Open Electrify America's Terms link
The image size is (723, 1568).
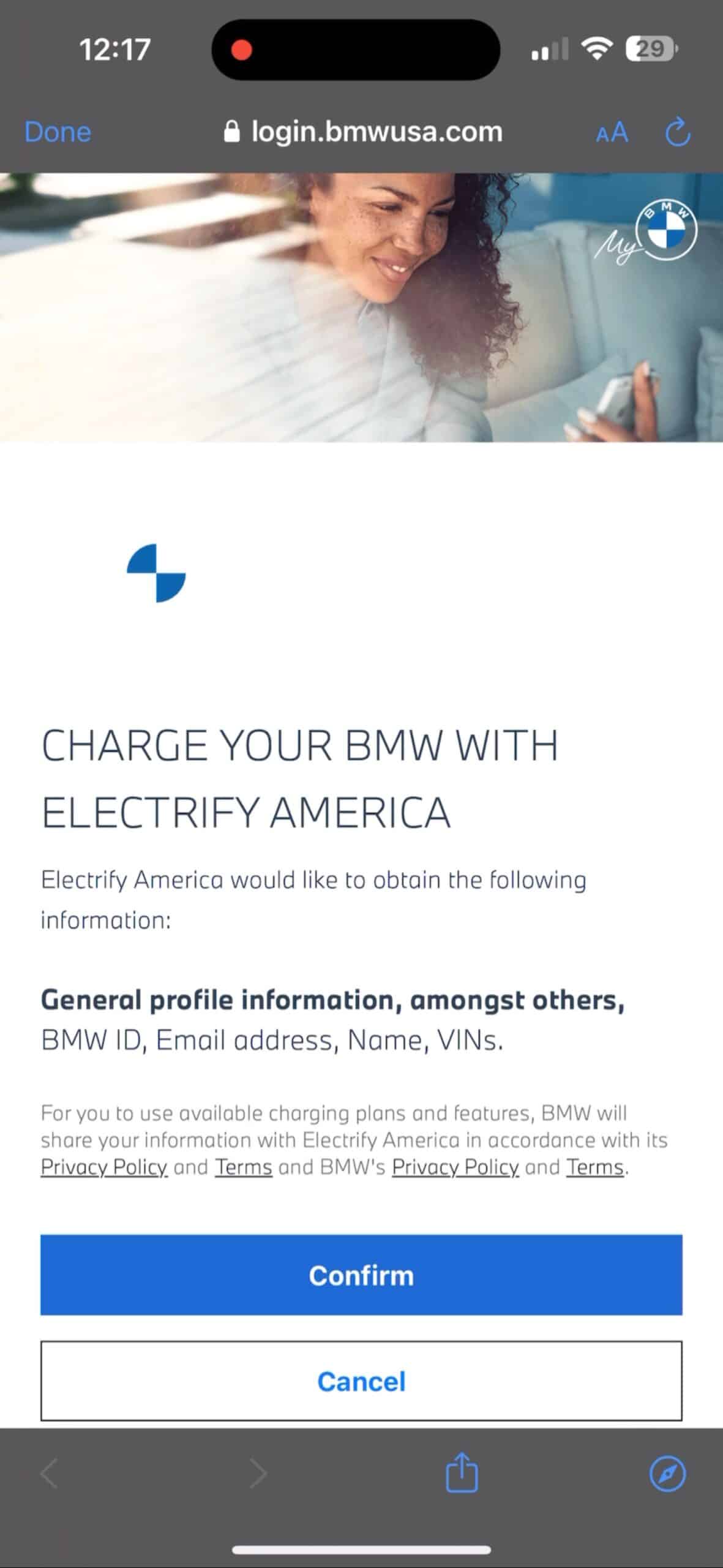point(243,1167)
